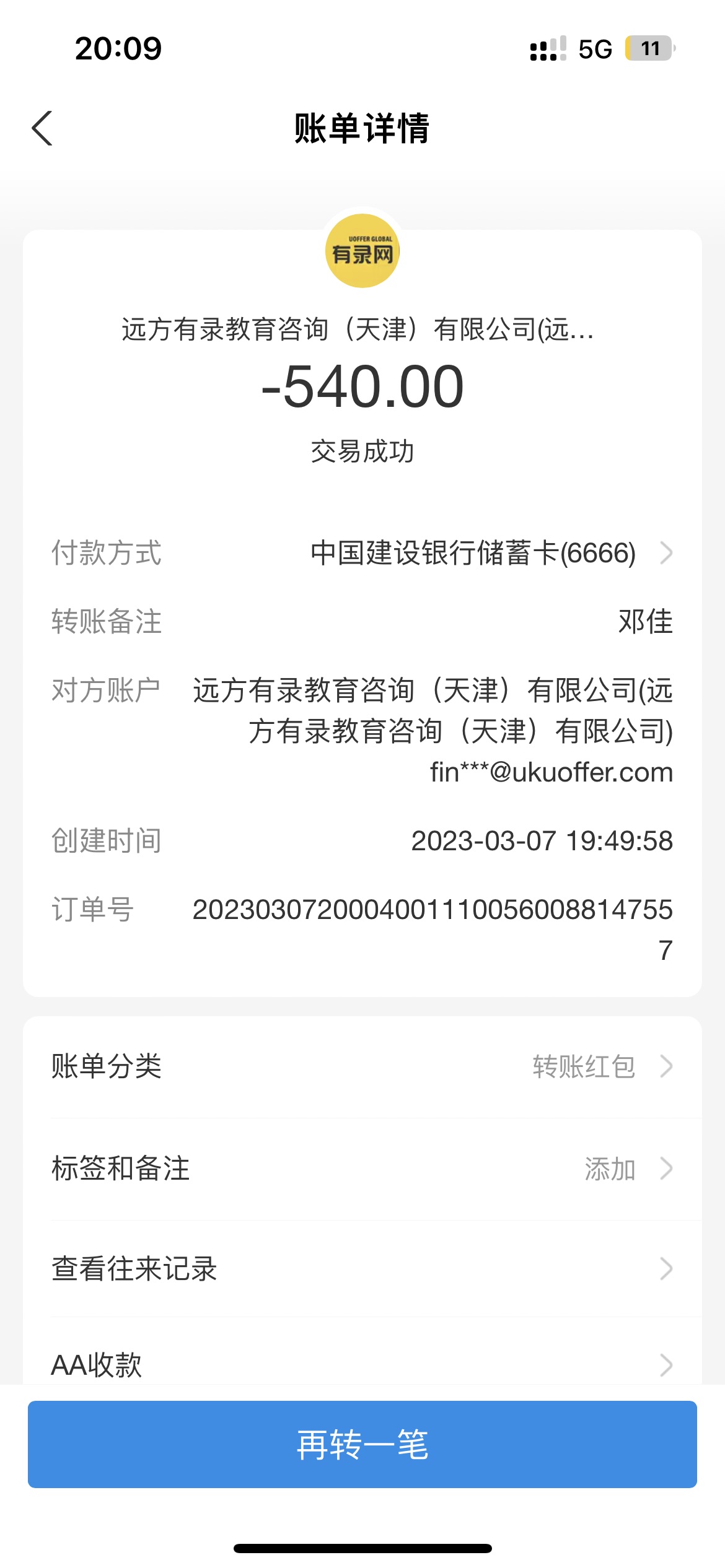Screen dimensions: 725x1568
Task: Change the 账单分类 category
Action: click(362, 1066)
